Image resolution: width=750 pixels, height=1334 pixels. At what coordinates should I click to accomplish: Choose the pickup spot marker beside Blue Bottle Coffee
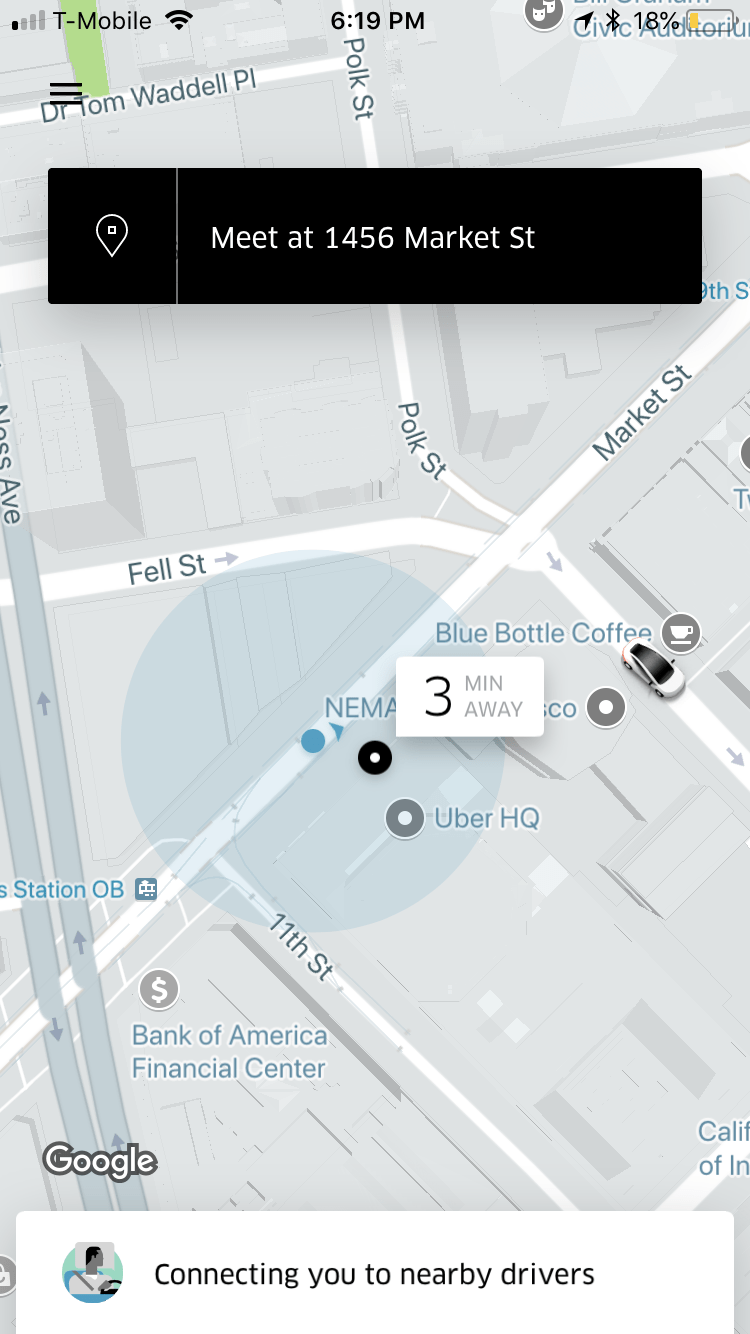(605, 708)
